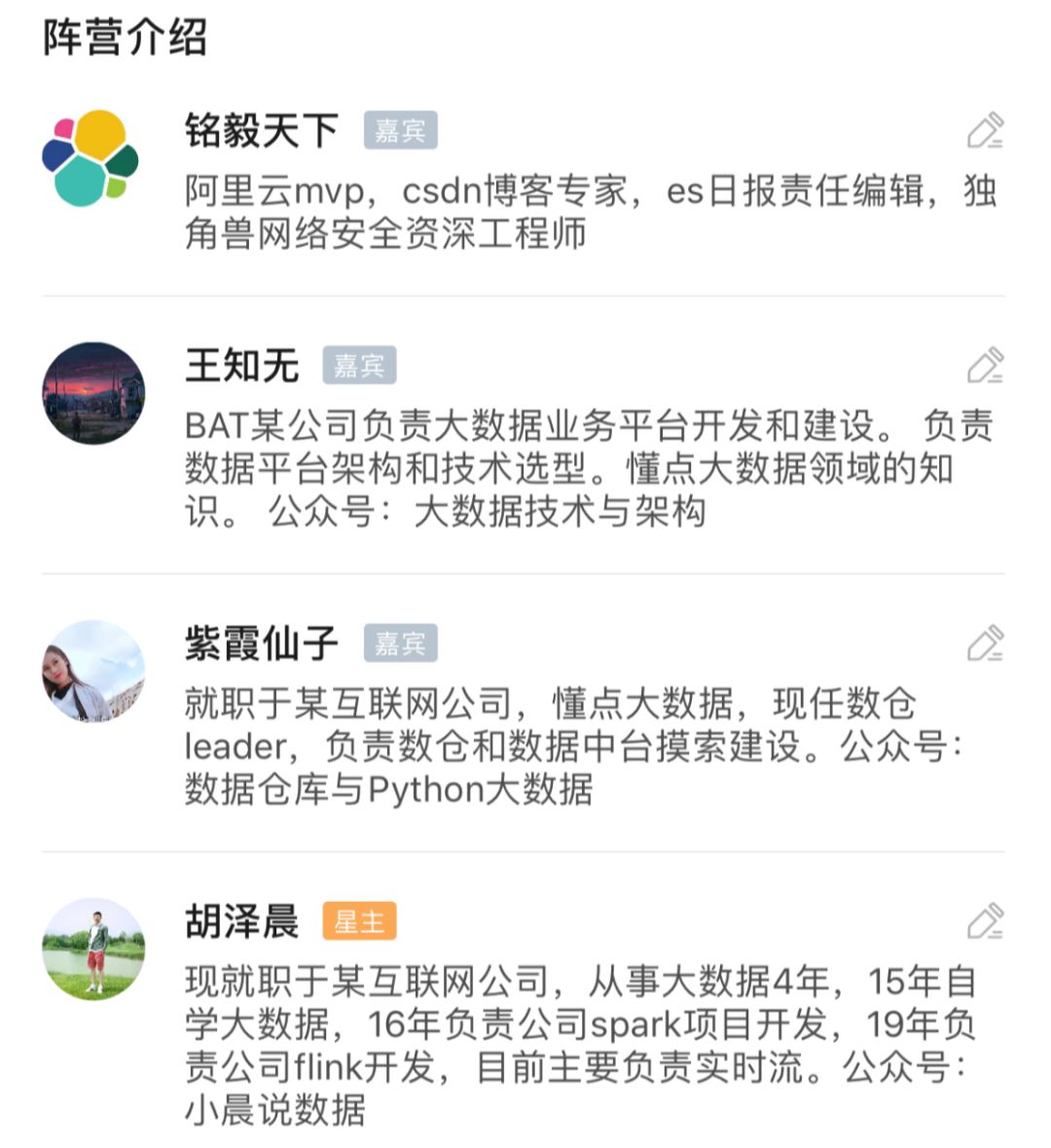Open 铭毅天下's profile avatar

pyautogui.click(x=91, y=159)
